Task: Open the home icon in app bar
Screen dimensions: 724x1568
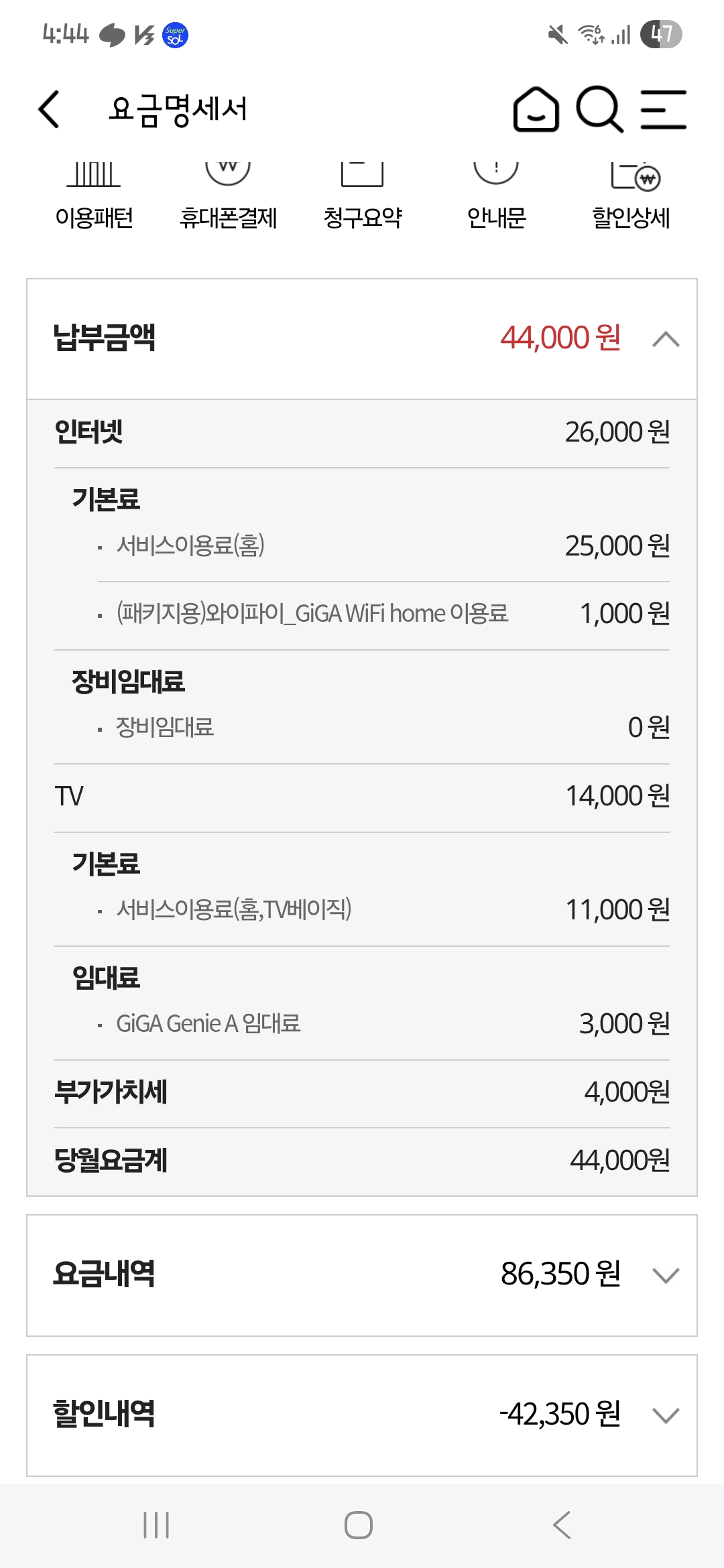Action: point(536,109)
